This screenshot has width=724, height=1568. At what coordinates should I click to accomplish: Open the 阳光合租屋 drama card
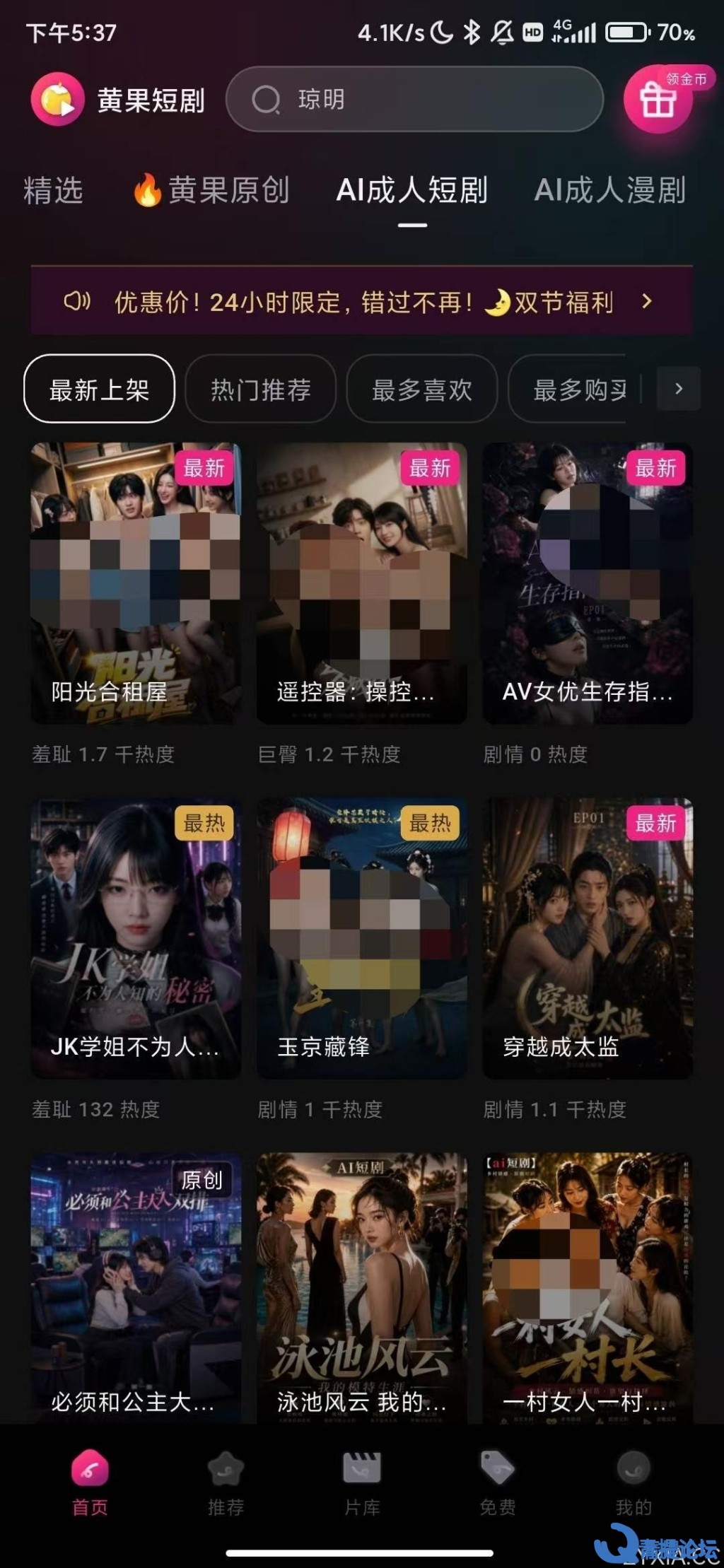(x=136, y=583)
